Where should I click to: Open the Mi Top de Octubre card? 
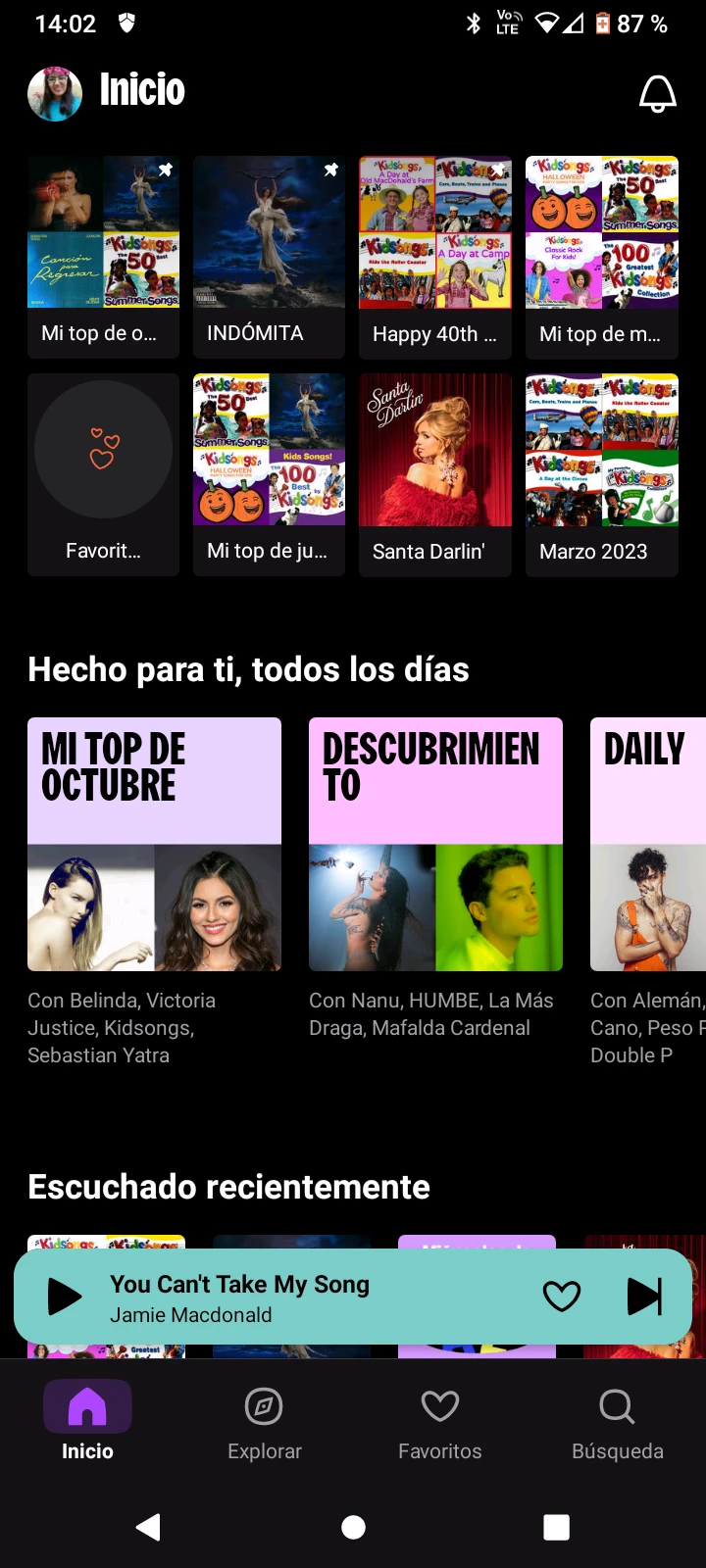pos(154,844)
